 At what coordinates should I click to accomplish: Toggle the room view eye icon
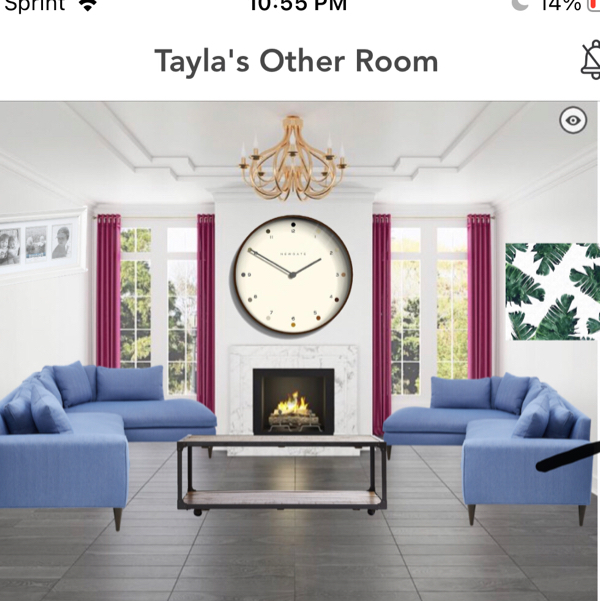[x=573, y=121]
